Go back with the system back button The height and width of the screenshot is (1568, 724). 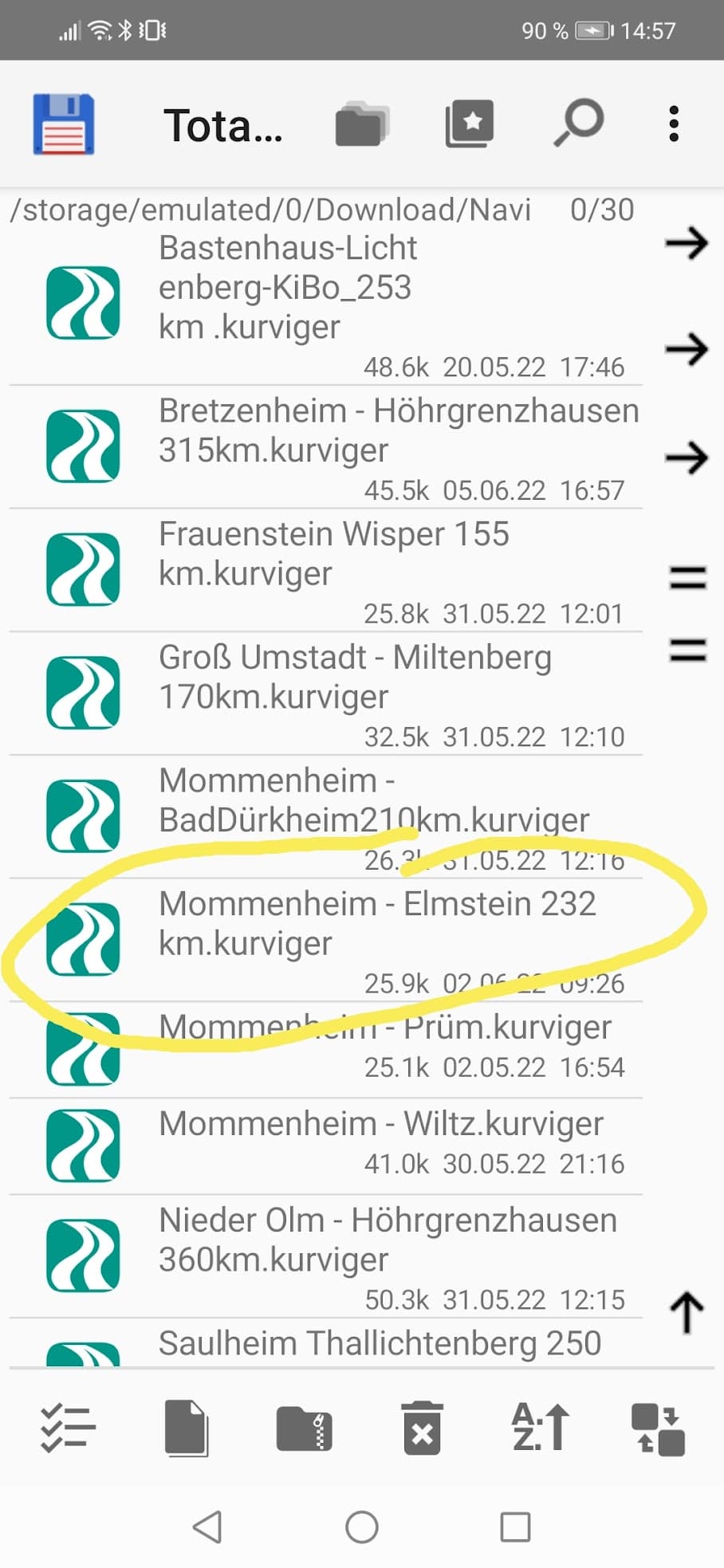click(x=208, y=1527)
